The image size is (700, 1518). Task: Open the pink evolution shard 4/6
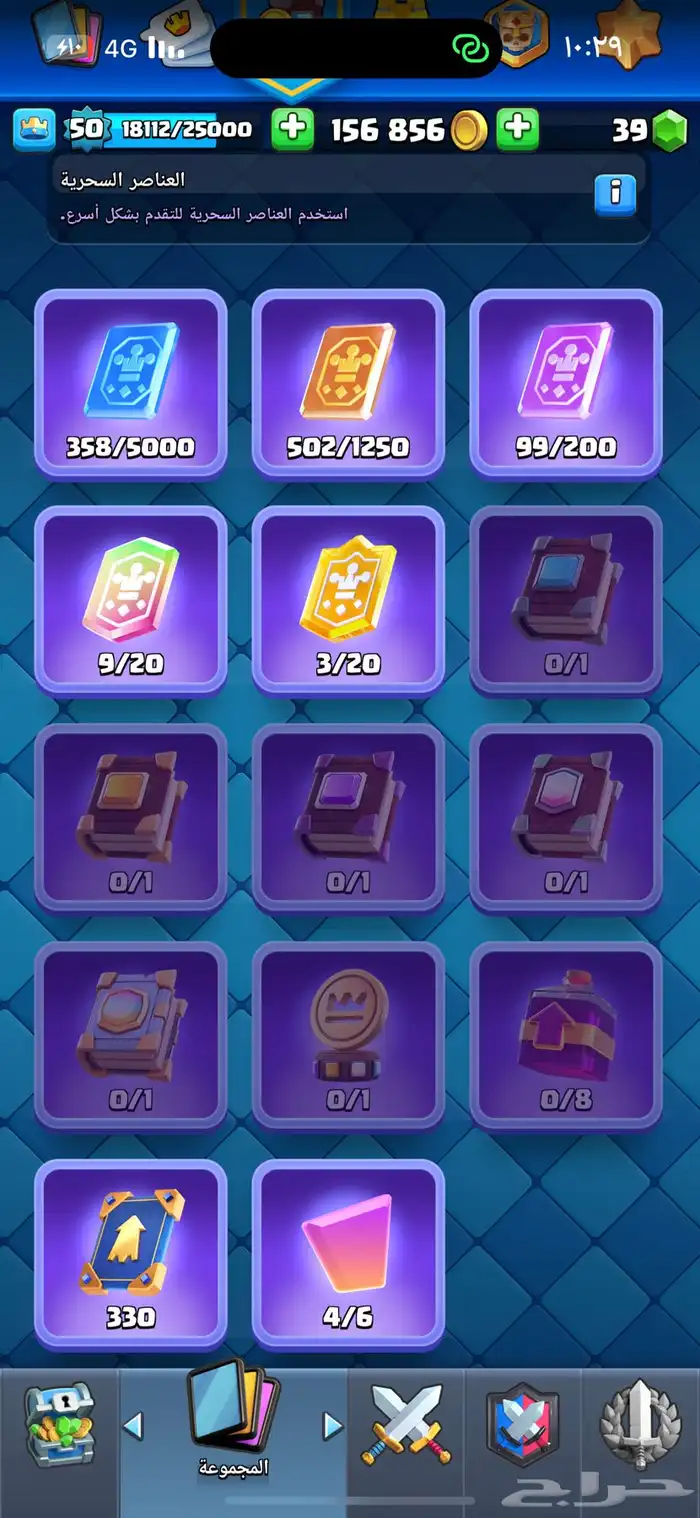pyautogui.click(x=348, y=1253)
